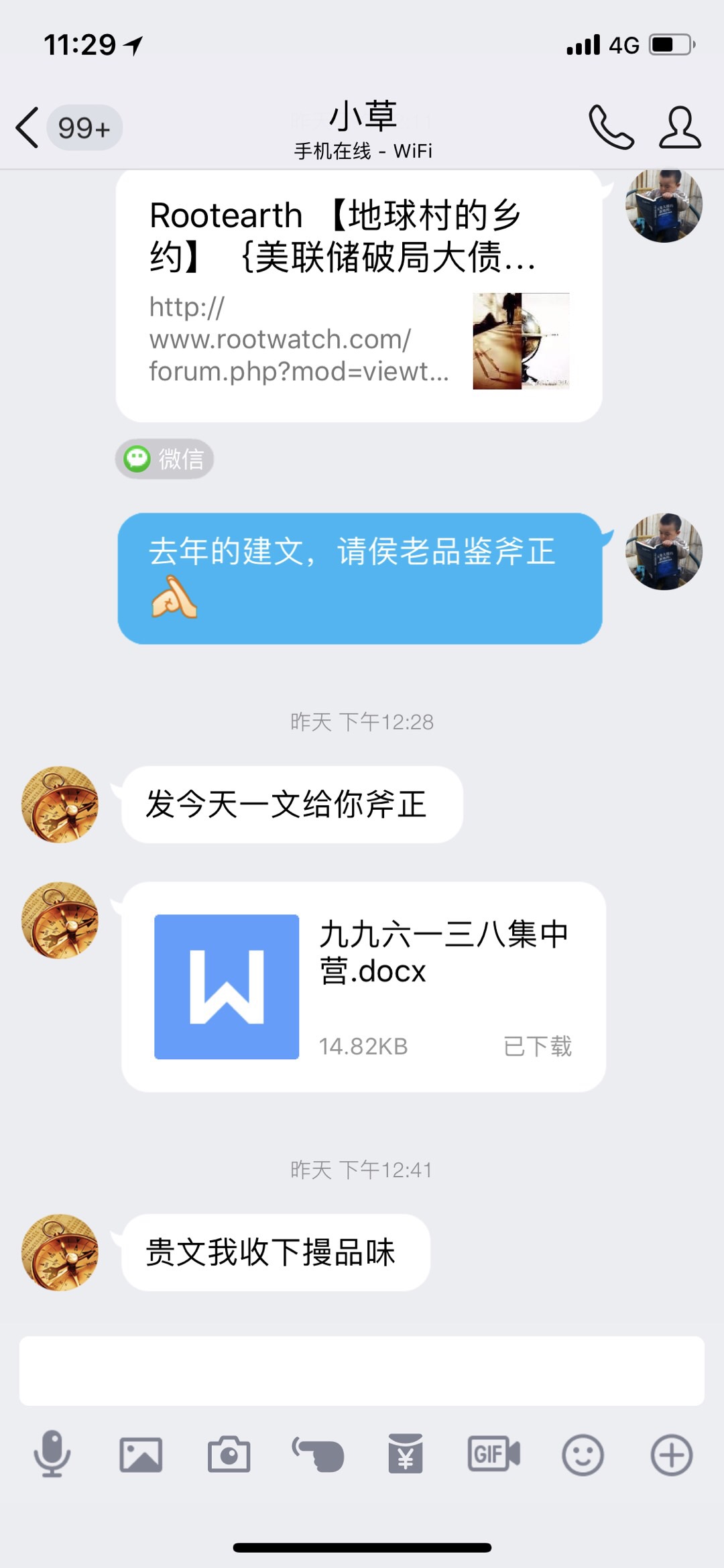724x1568 pixels.
Task: Open the emoji panel
Action: [x=583, y=1455]
